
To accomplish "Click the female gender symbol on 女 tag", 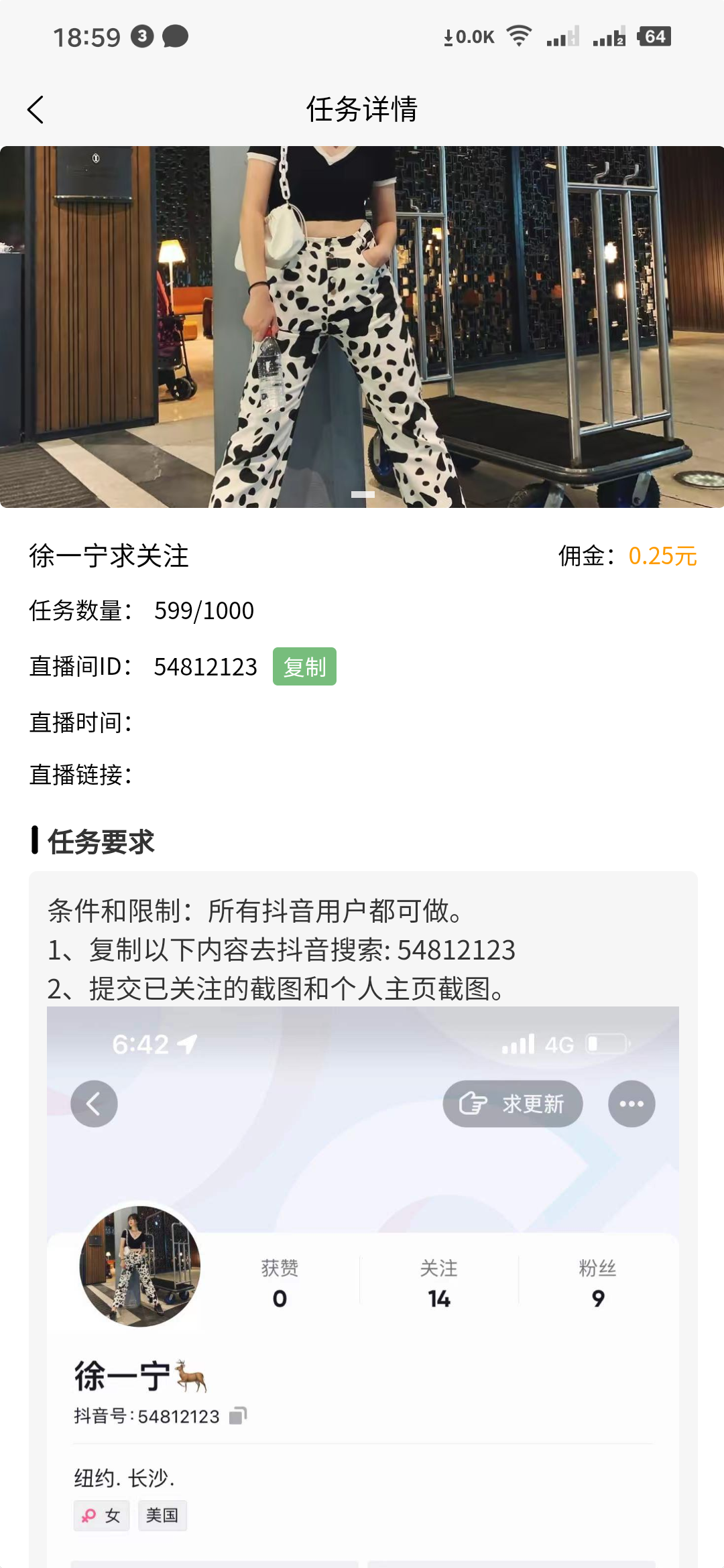I will [88, 1515].
